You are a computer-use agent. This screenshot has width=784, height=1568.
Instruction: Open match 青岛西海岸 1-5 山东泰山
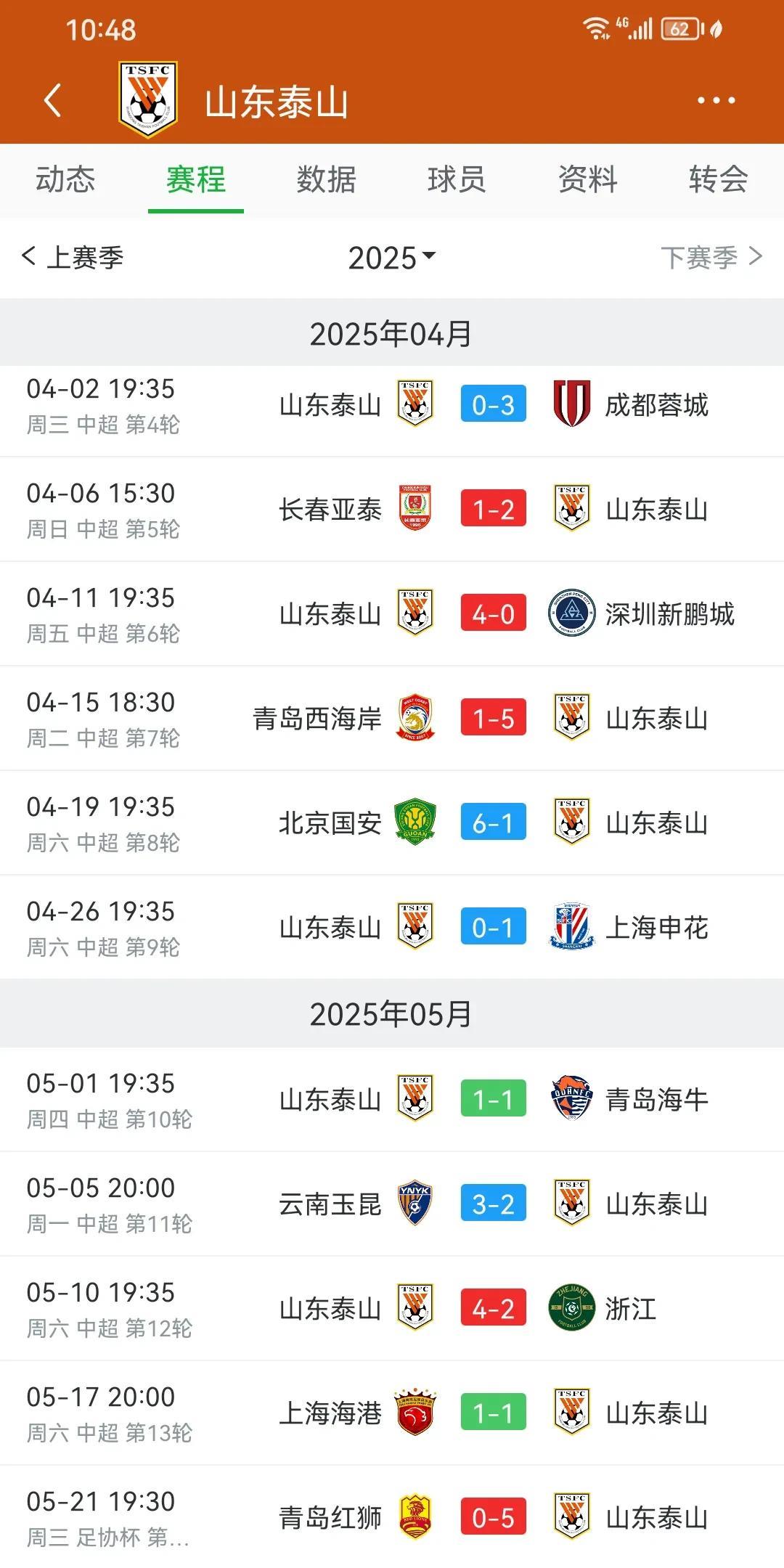click(x=392, y=719)
